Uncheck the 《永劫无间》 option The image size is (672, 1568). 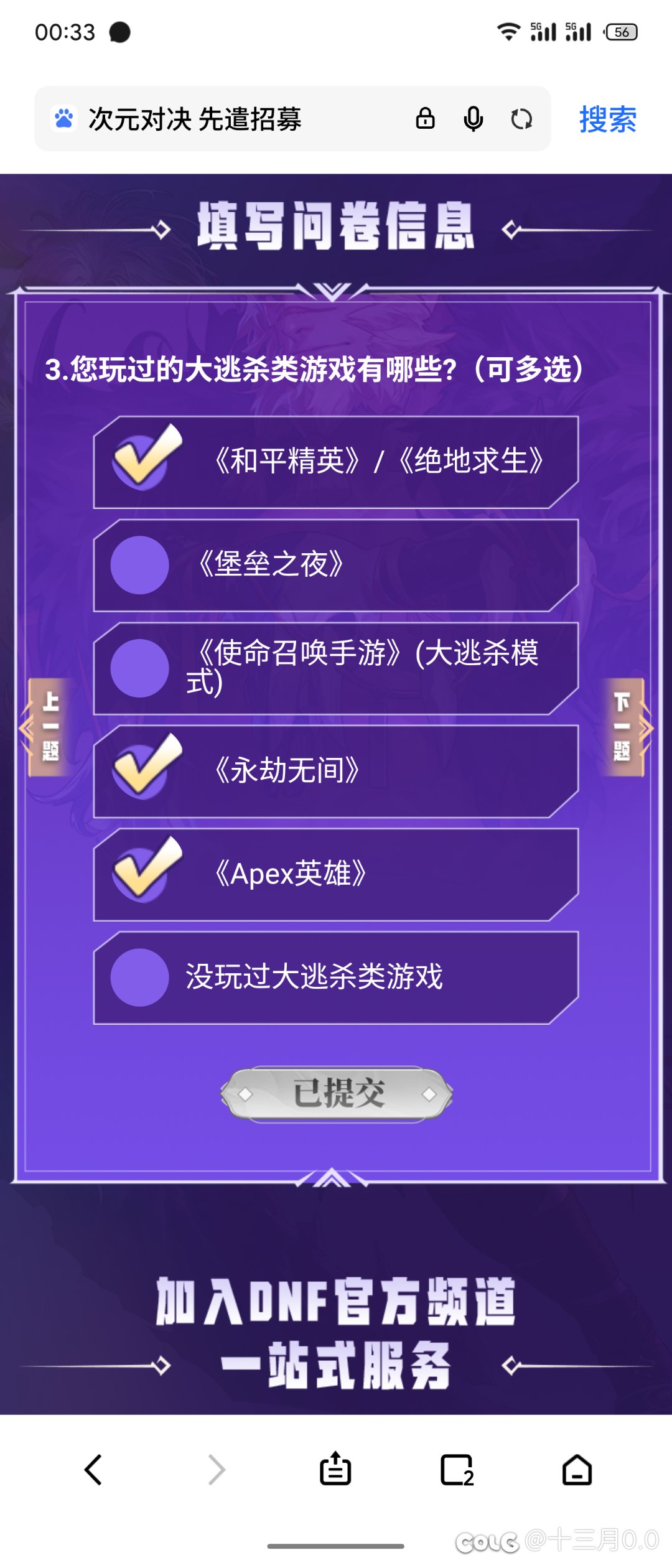336,772
